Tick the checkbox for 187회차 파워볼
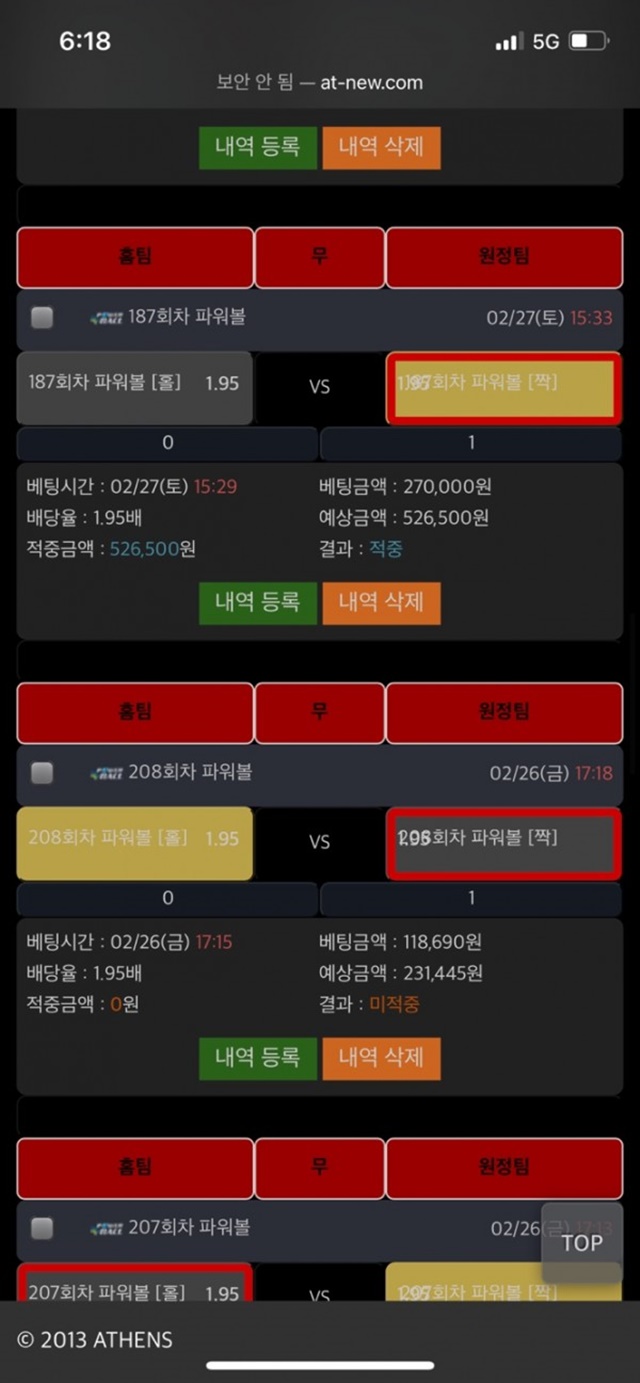This screenshot has height=1383, width=640. pos(42,318)
